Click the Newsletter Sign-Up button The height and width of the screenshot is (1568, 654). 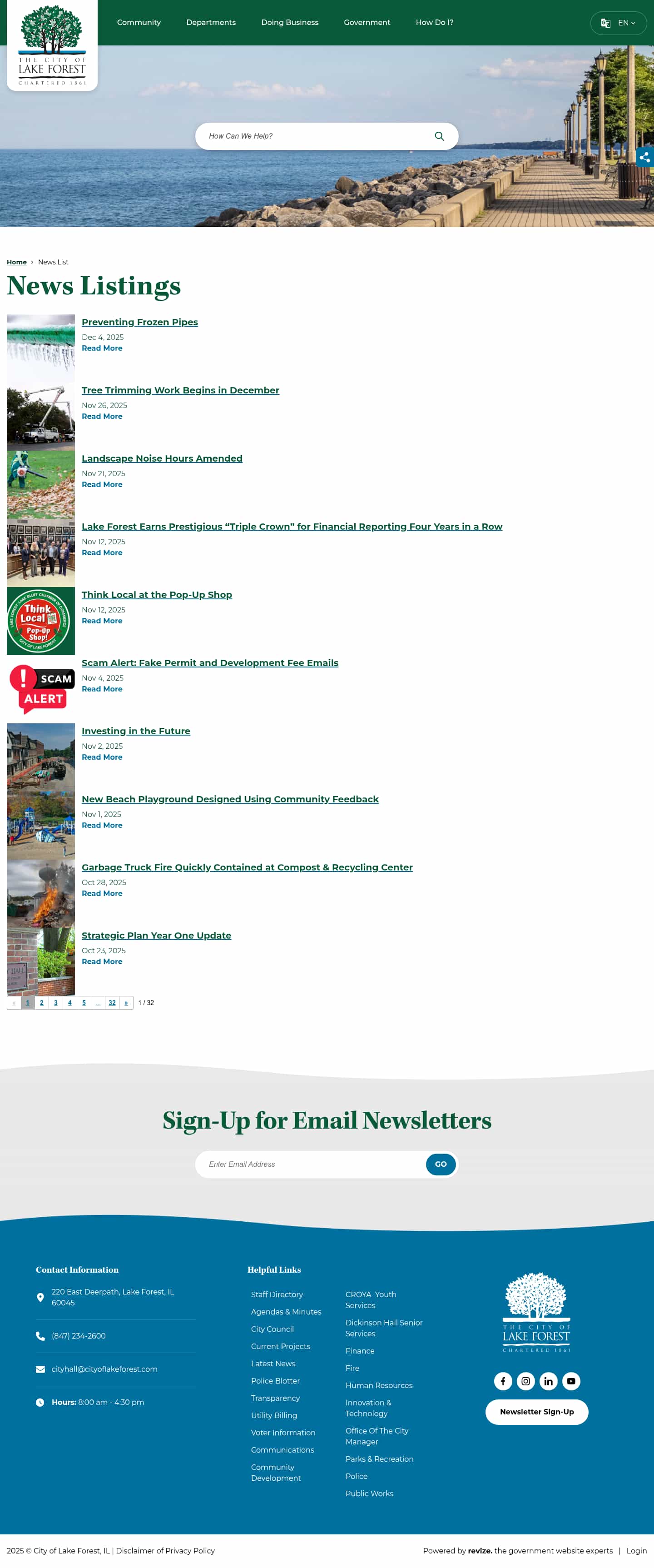pos(536,1412)
